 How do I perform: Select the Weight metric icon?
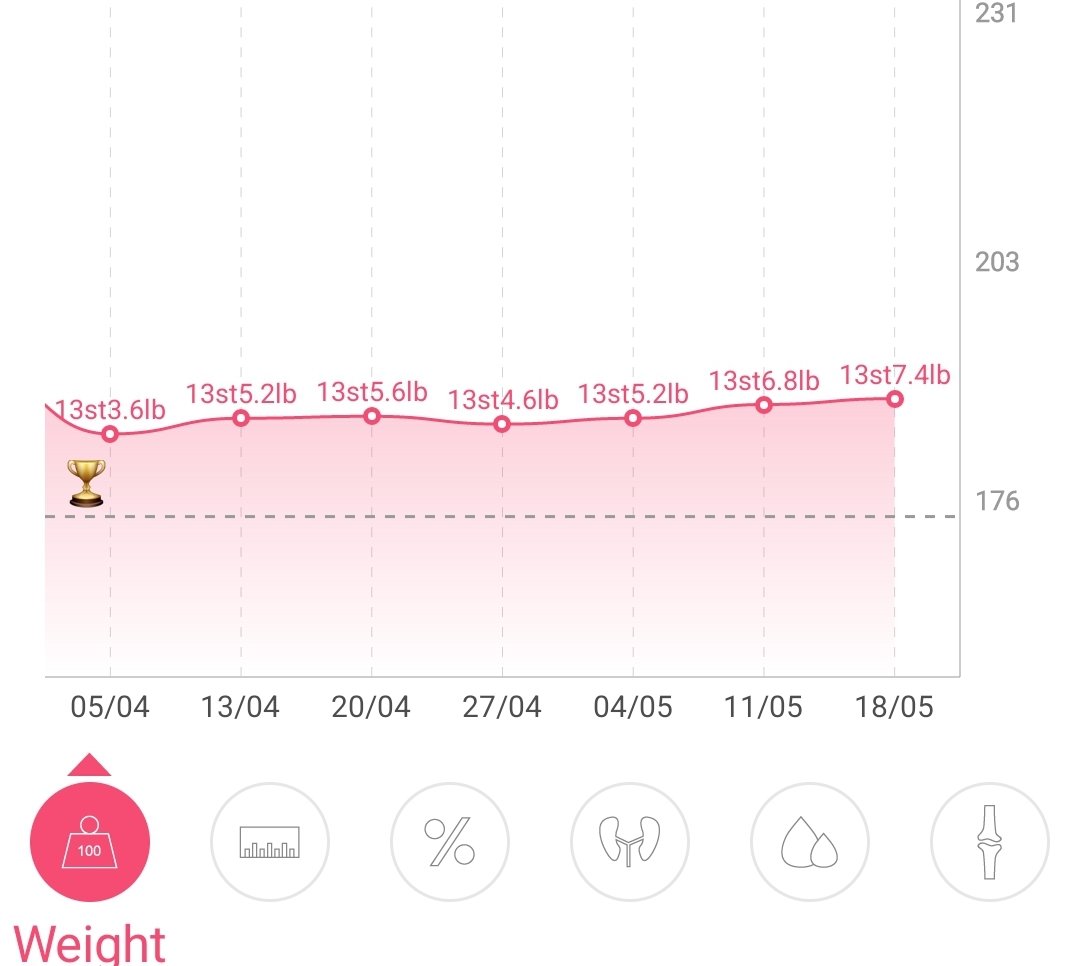tap(90, 841)
